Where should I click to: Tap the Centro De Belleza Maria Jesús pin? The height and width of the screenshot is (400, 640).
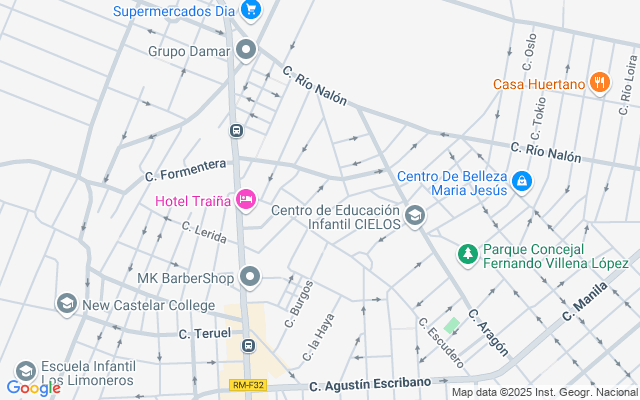click(x=520, y=182)
